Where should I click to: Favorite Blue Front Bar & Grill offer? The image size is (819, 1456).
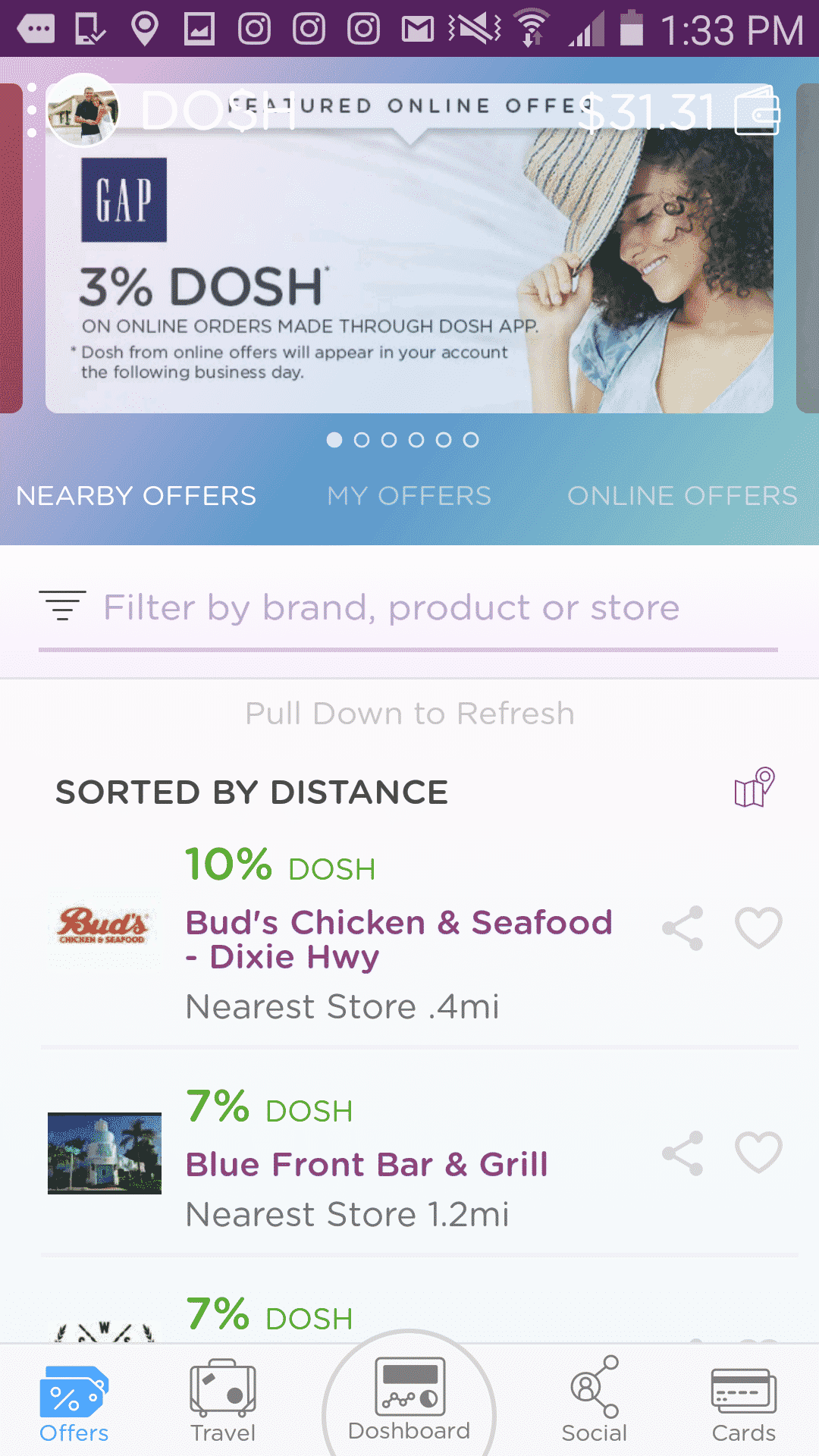758,1153
